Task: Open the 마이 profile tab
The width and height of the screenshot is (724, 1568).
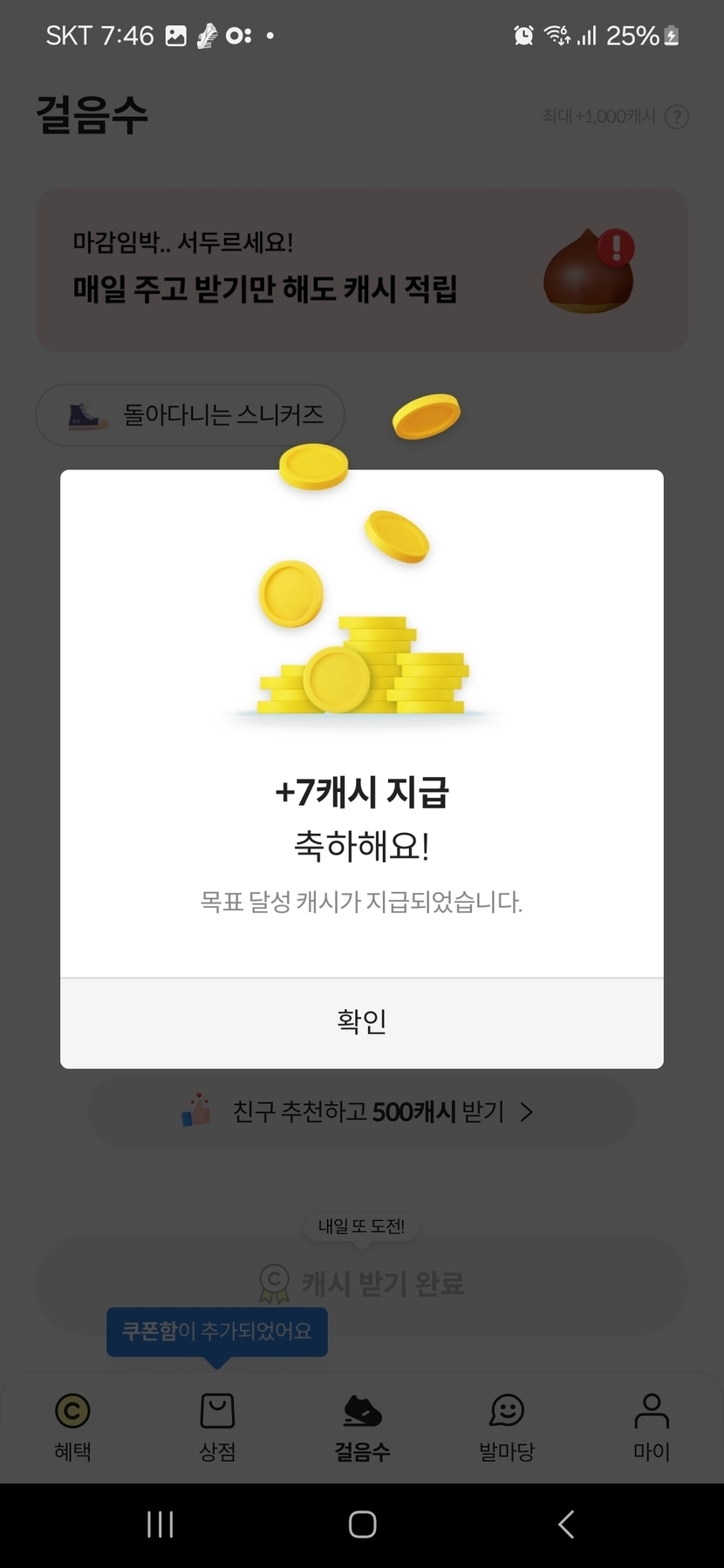Action: pyautogui.click(x=652, y=1425)
